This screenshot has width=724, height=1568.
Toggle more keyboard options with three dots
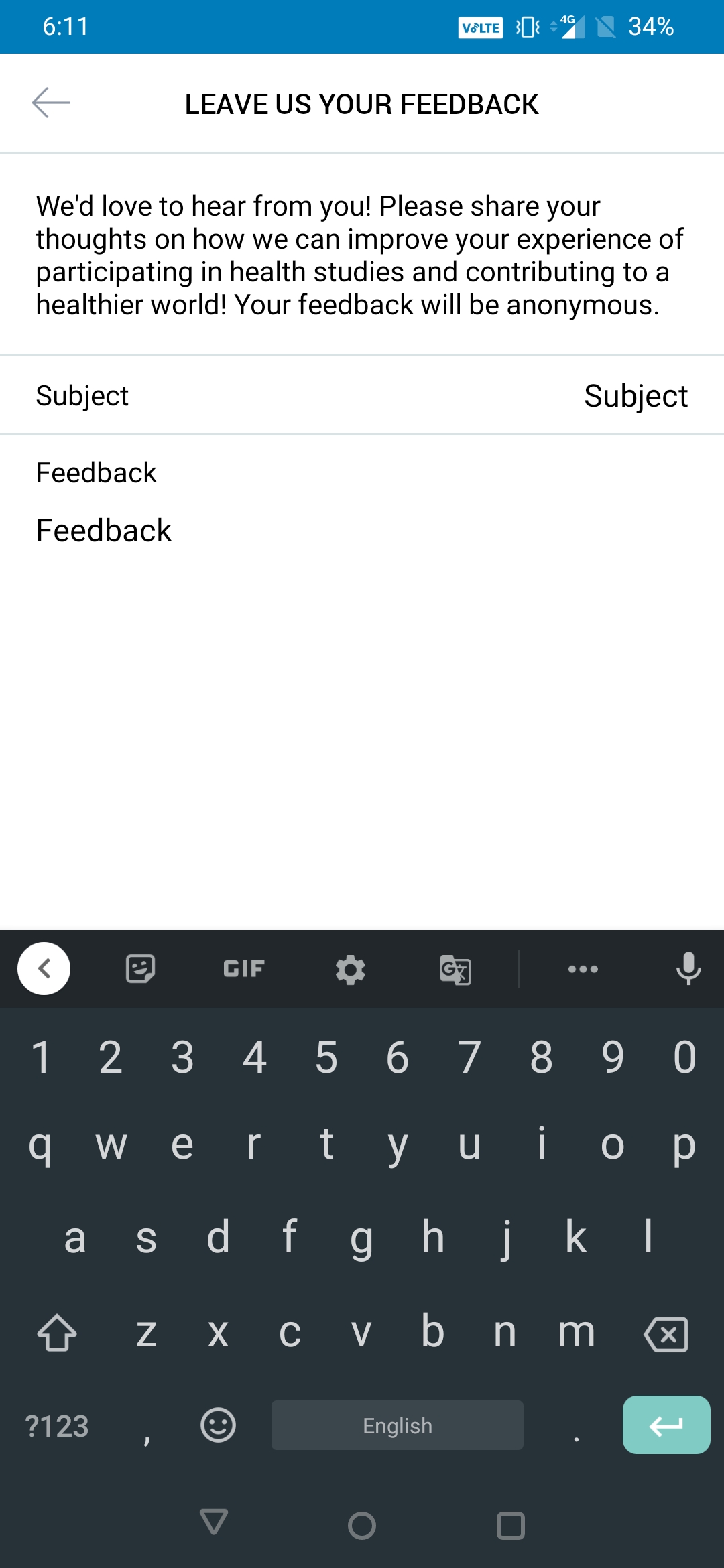582,968
